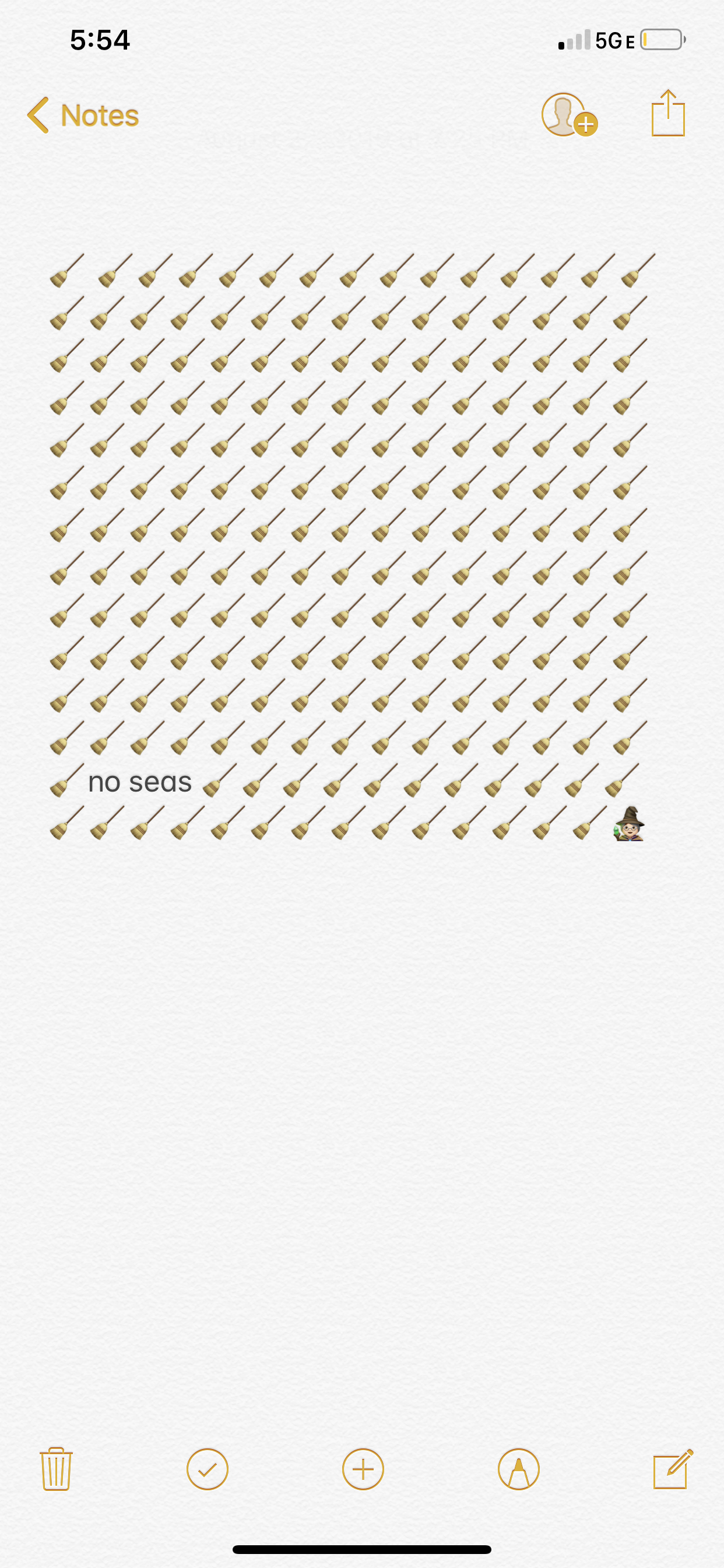
Task: Add people to this note
Action: pyautogui.click(x=568, y=115)
